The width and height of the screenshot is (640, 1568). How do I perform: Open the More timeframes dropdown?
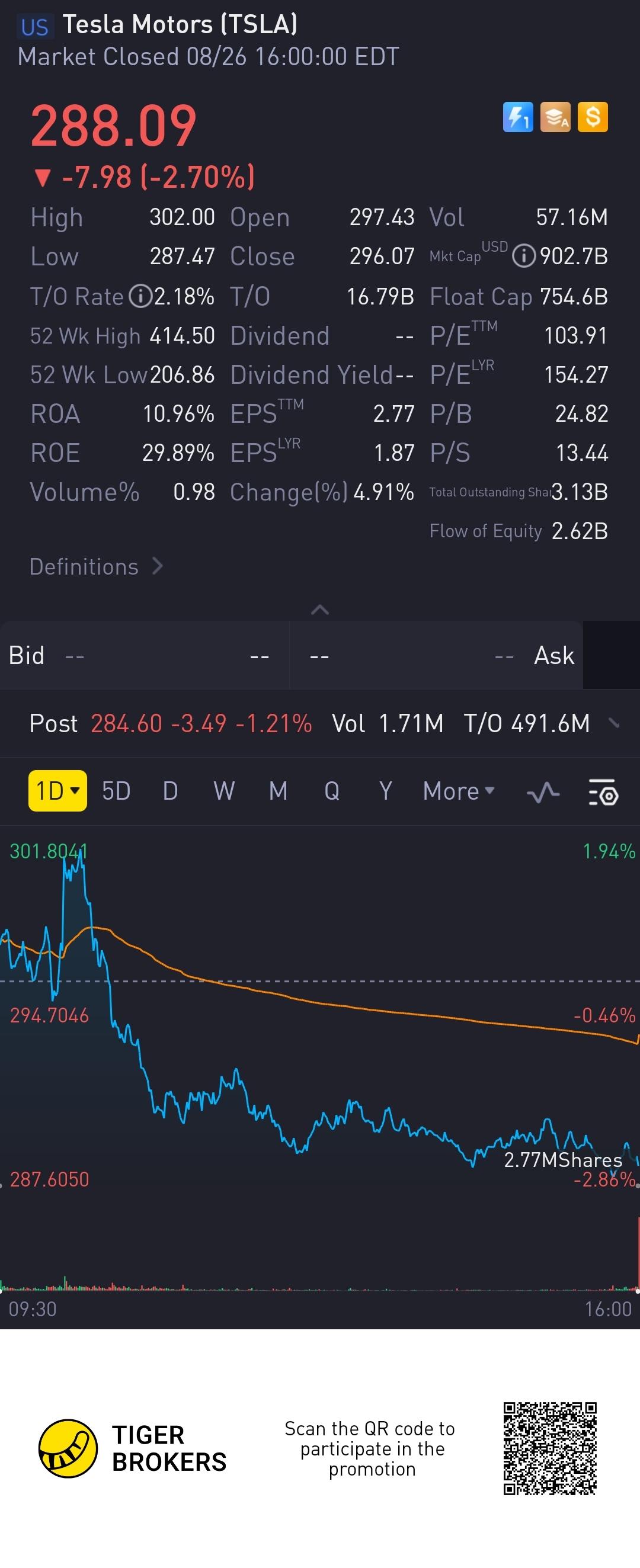pos(459,791)
